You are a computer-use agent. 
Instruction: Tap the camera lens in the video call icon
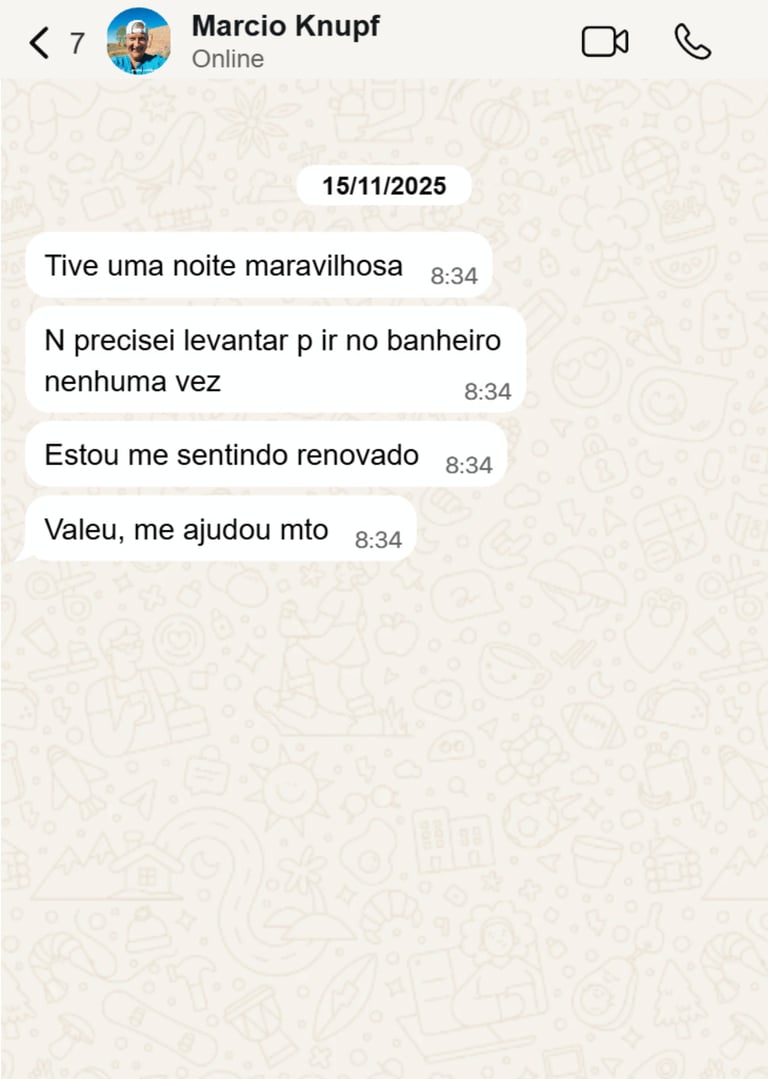(598, 42)
